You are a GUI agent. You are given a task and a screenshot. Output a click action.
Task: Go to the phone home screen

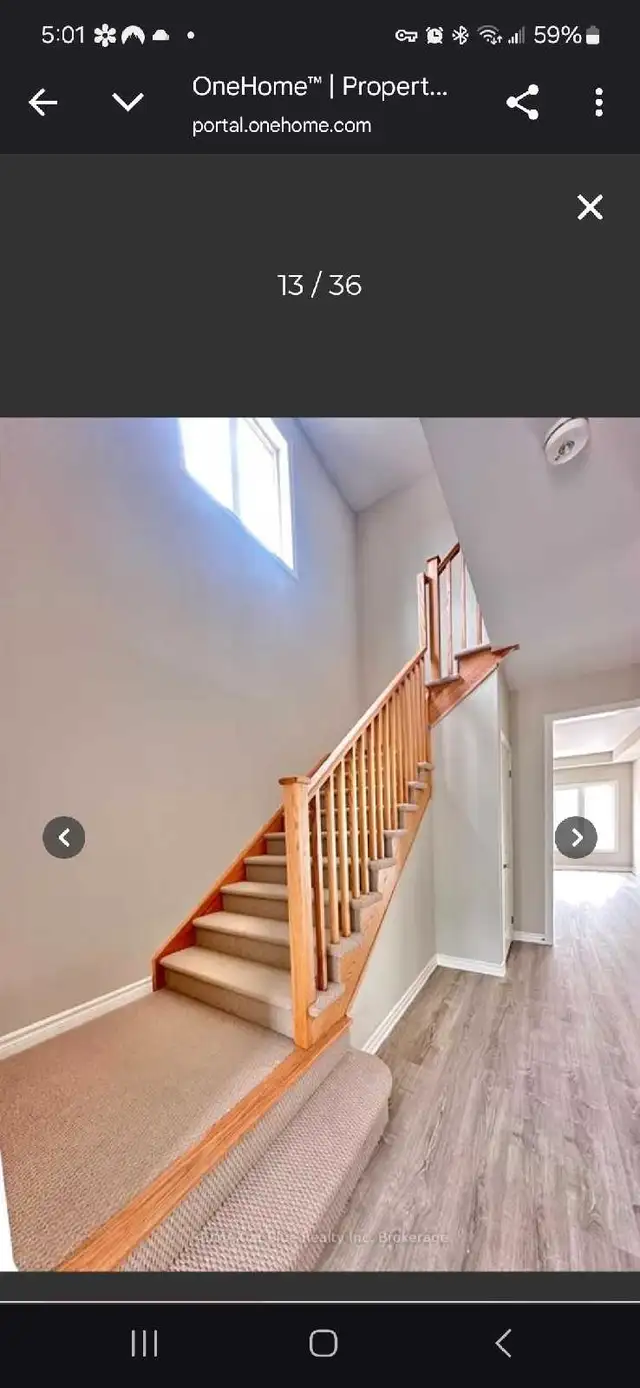tap(323, 1343)
